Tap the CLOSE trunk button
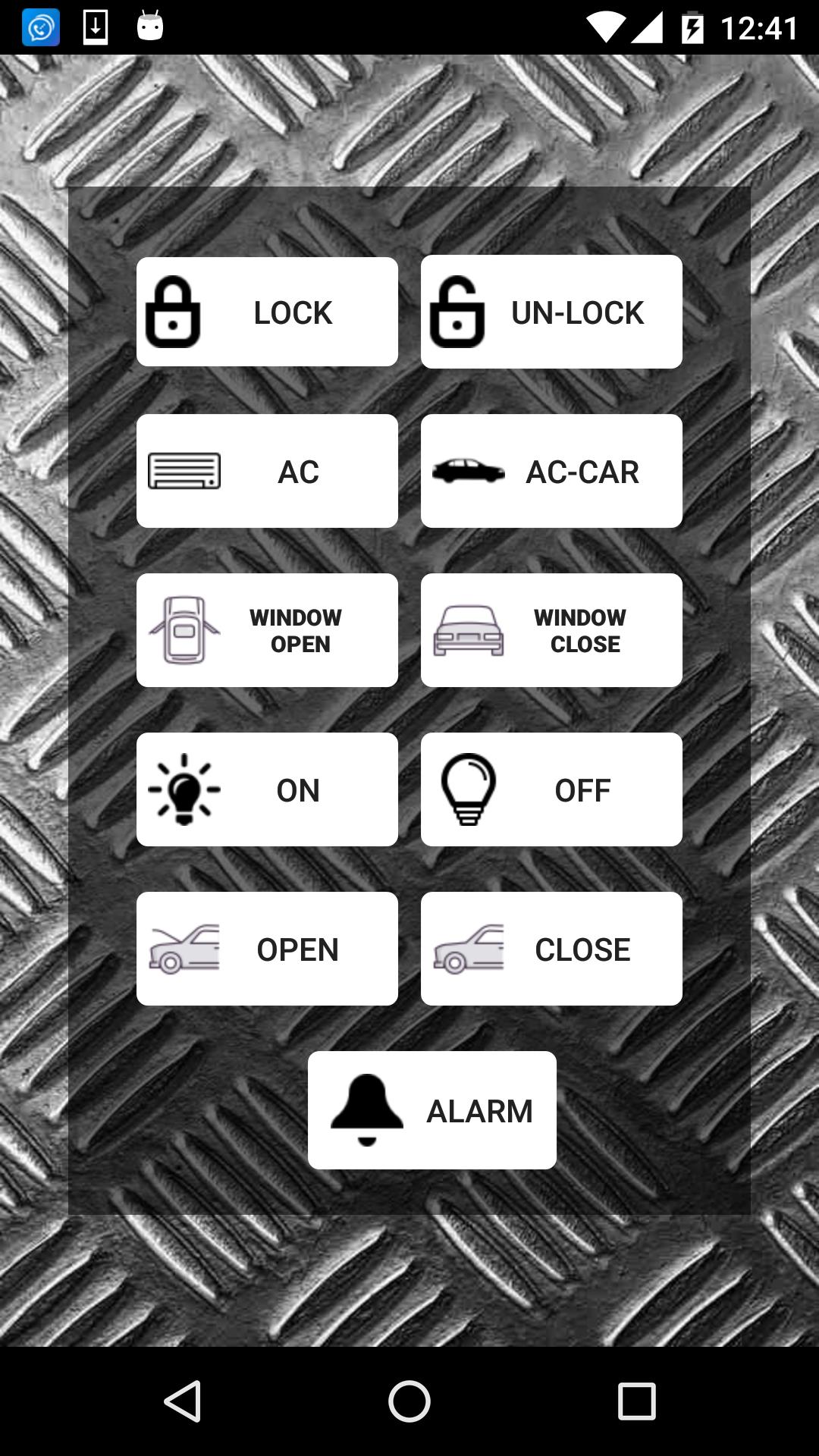Screen dimensions: 819x1456 551,949
